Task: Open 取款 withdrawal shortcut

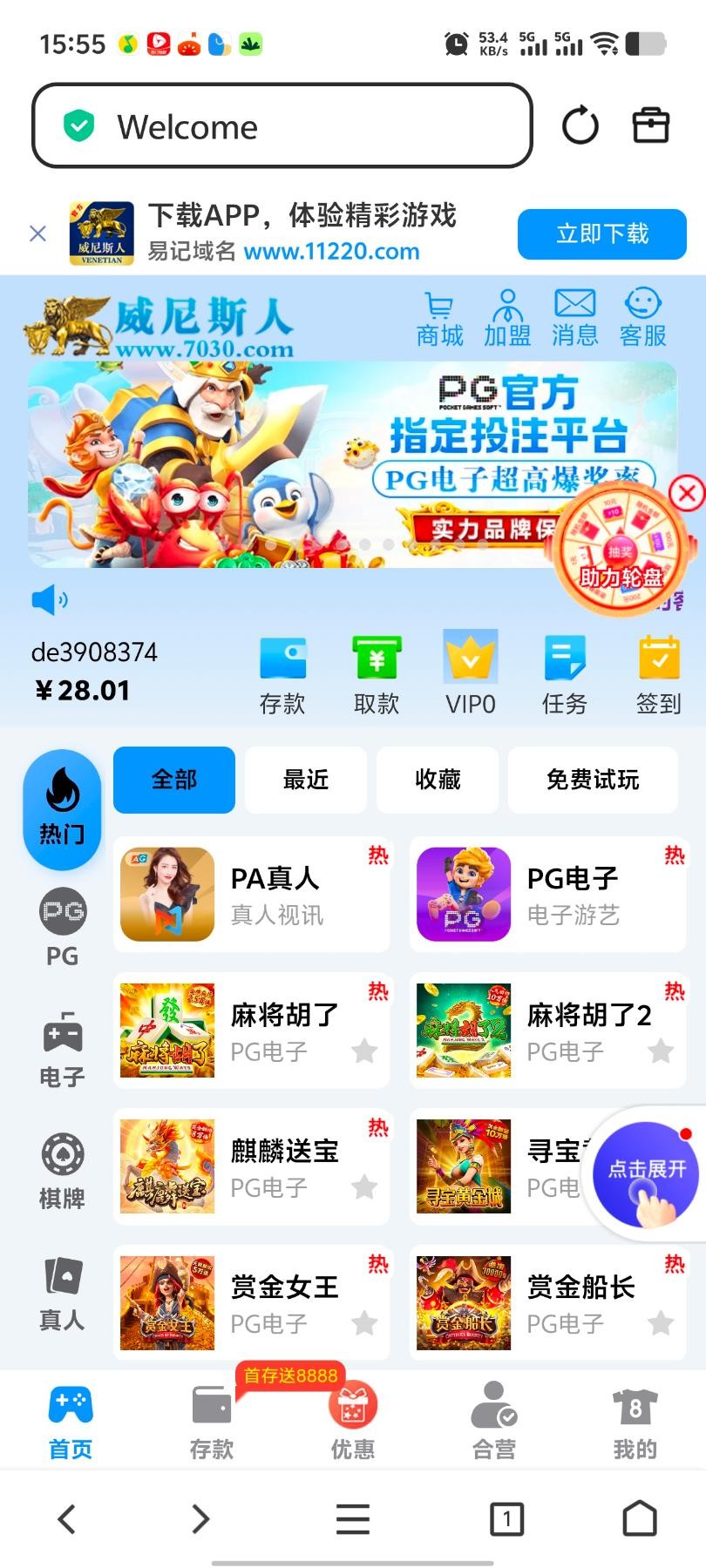Action: coord(377,675)
